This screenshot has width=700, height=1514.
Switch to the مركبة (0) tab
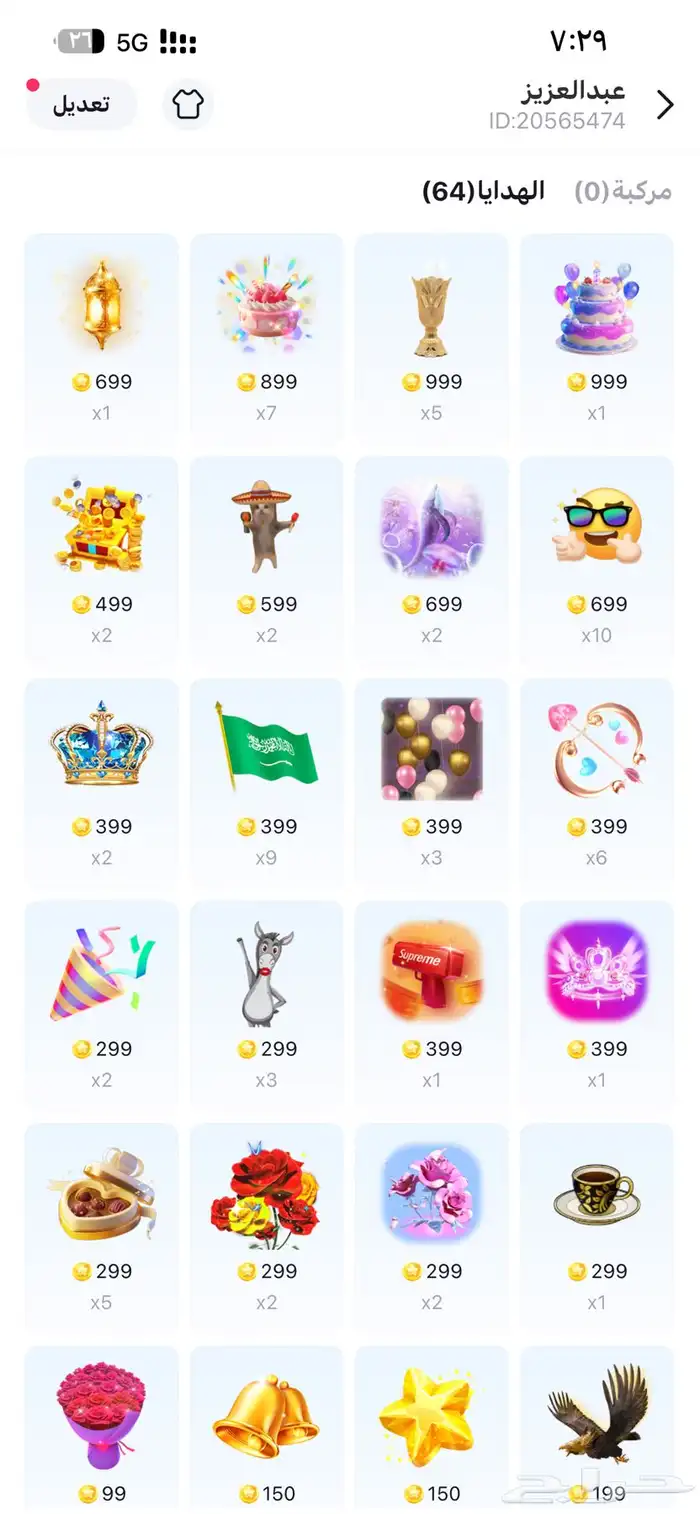tap(622, 191)
